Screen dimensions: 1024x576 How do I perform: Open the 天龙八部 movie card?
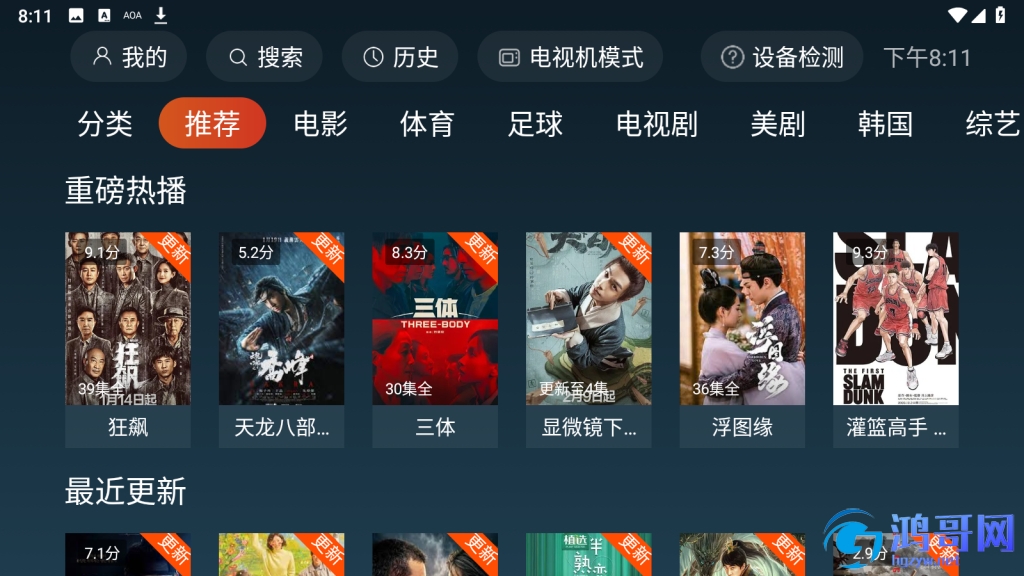pyautogui.click(x=281, y=320)
